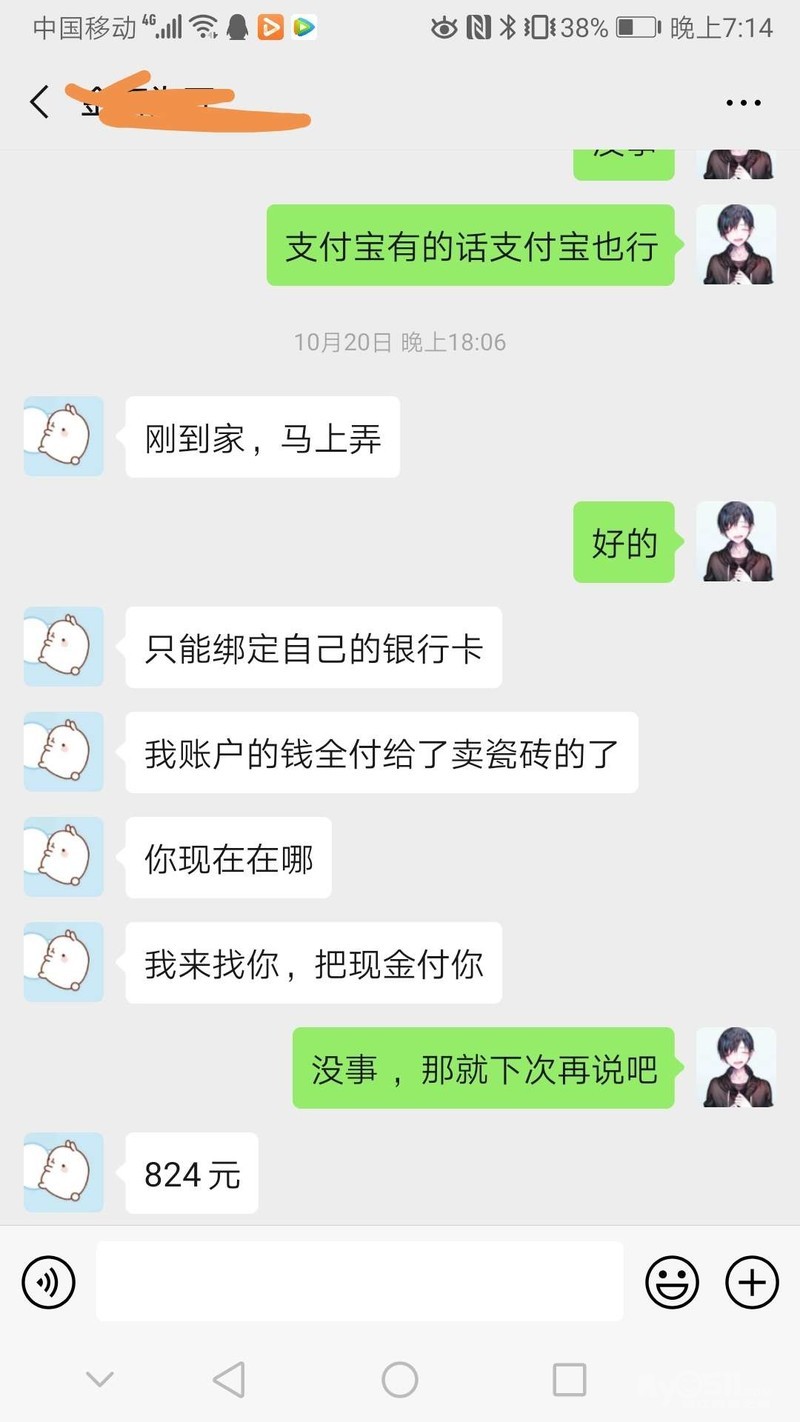Image resolution: width=800 pixels, height=1422 pixels.
Task: Open the emoji picker
Action: coord(672,1281)
